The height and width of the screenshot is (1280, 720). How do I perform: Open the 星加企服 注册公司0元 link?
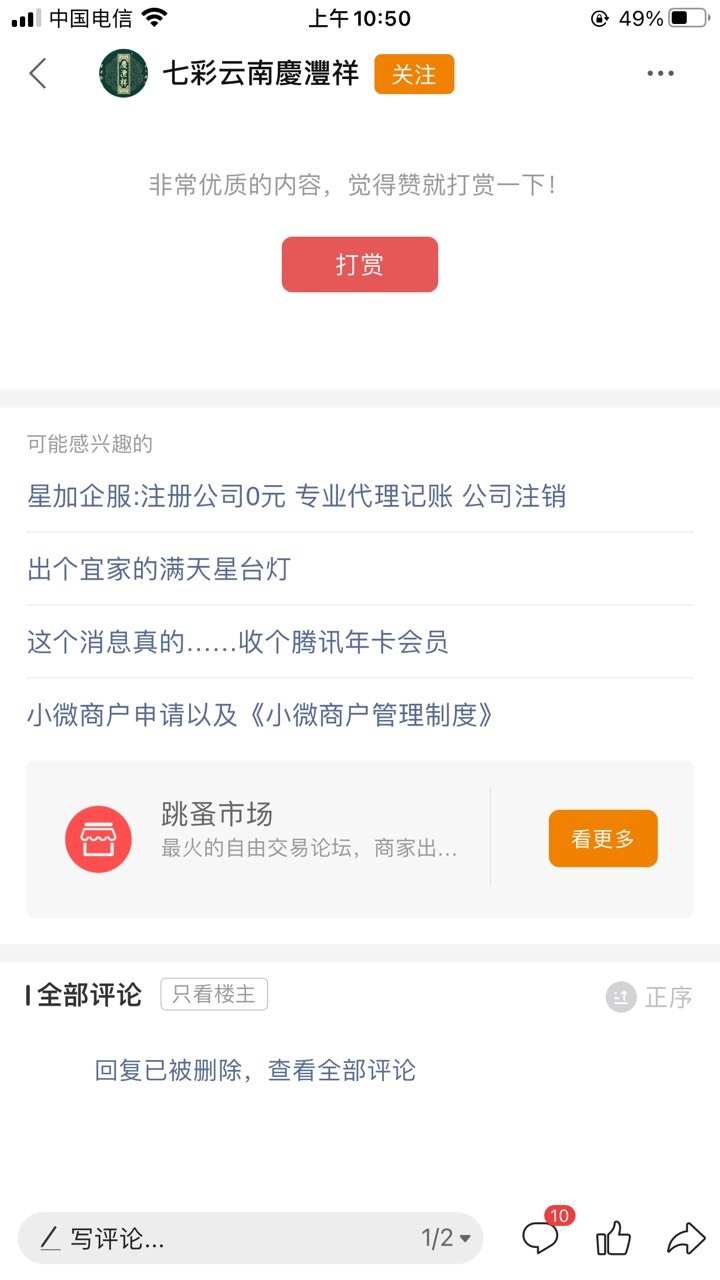[x=297, y=496]
